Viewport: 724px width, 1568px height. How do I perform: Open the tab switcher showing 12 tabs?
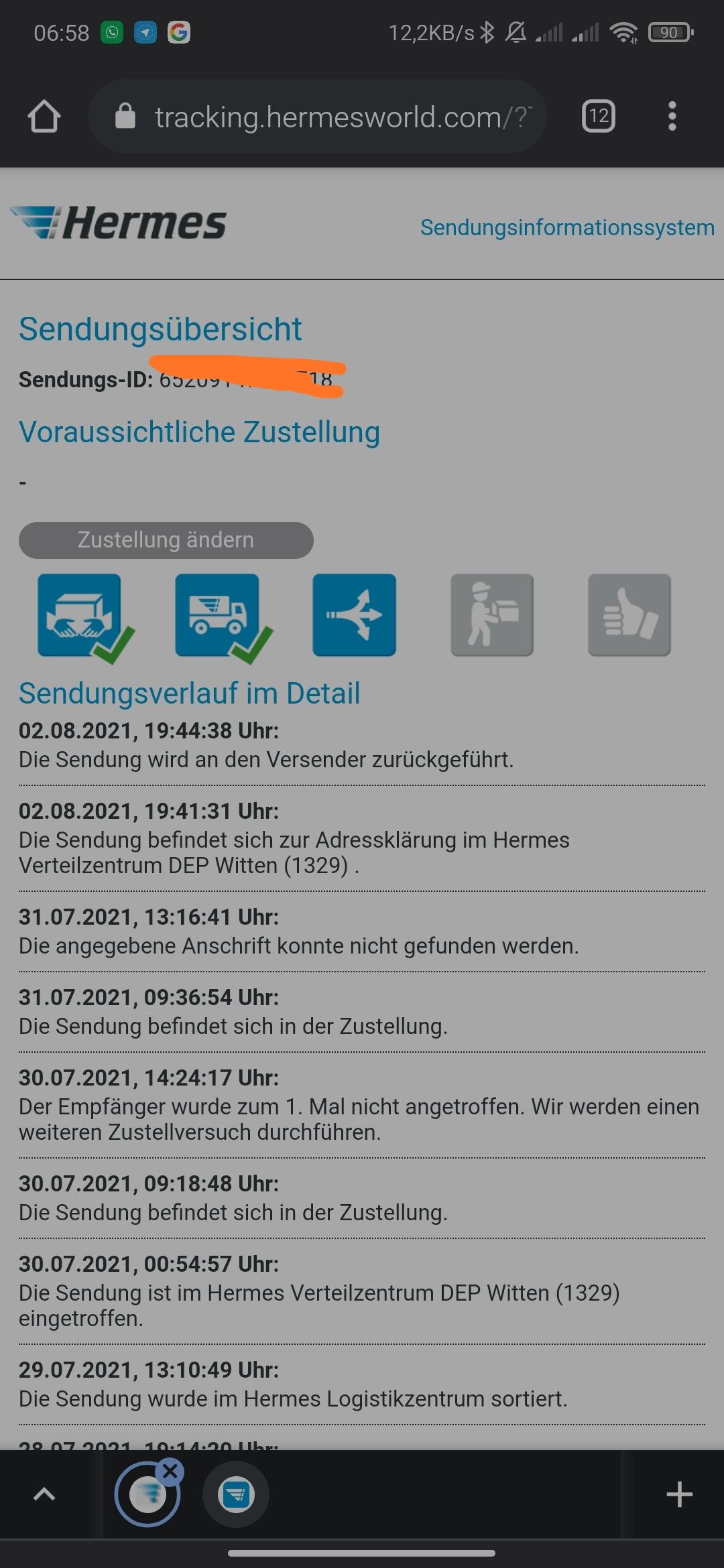pyautogui.click(x=599, y=117)
